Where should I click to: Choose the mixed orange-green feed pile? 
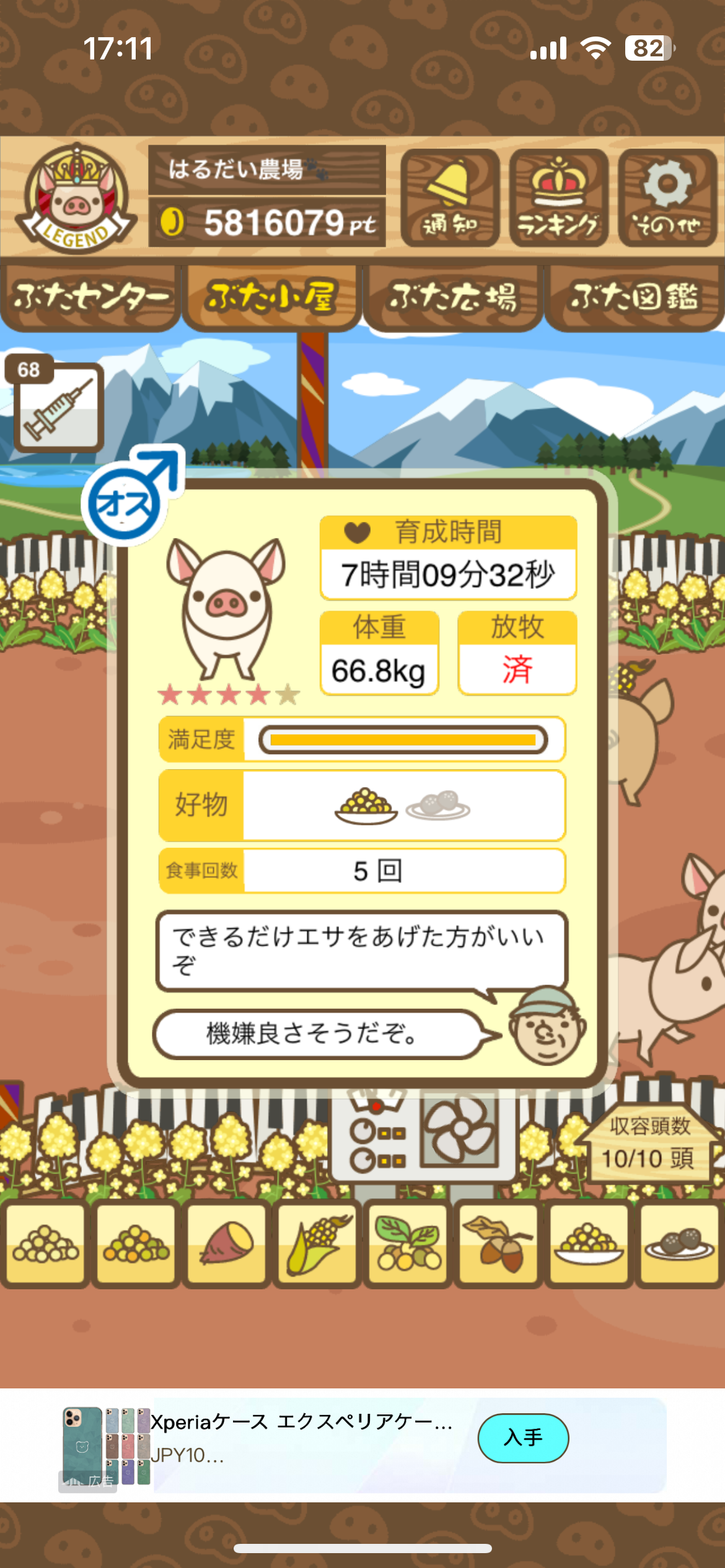click(x=136, y=1244)
